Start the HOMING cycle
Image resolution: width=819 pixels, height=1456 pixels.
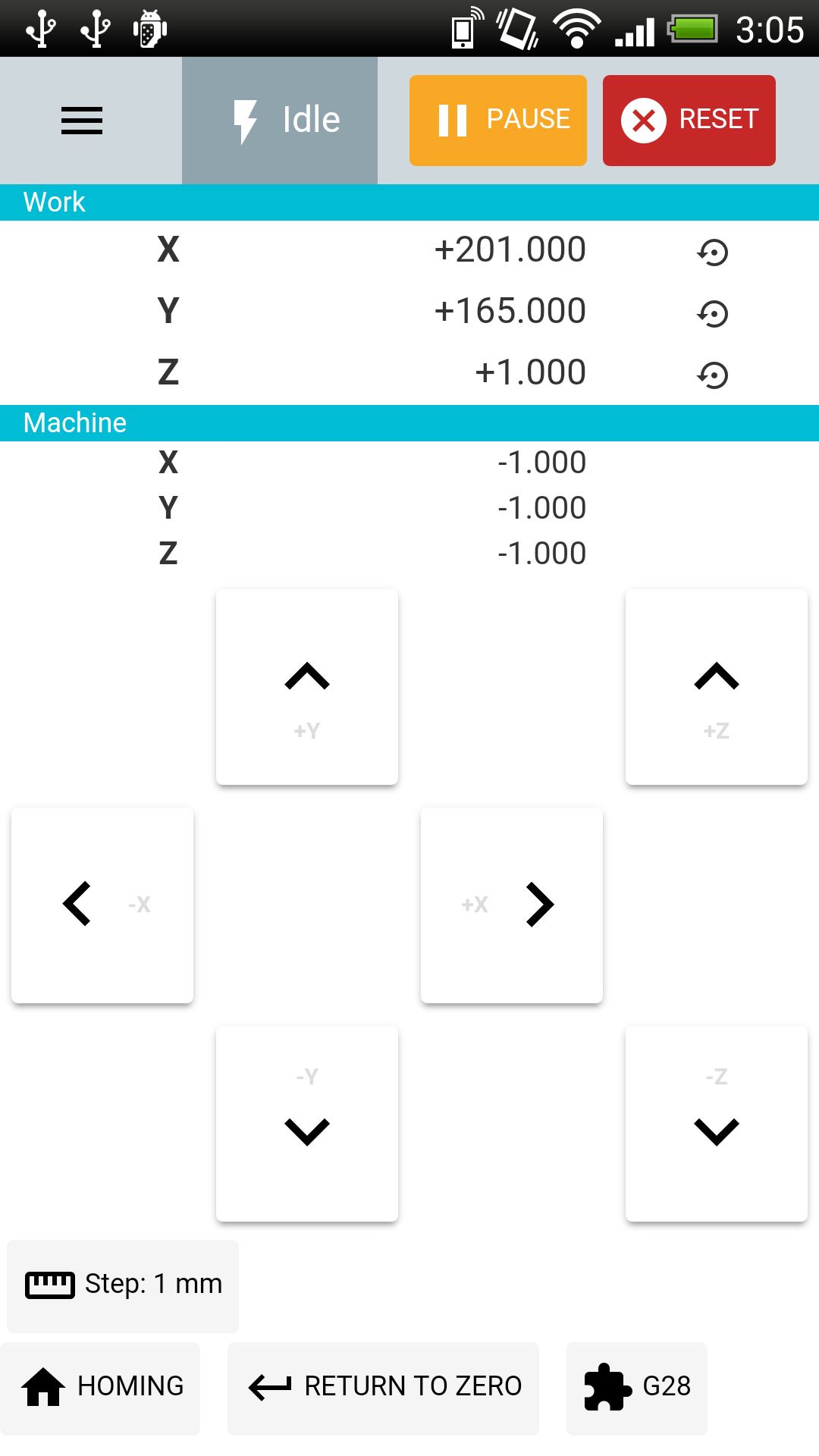point(100,1388)
